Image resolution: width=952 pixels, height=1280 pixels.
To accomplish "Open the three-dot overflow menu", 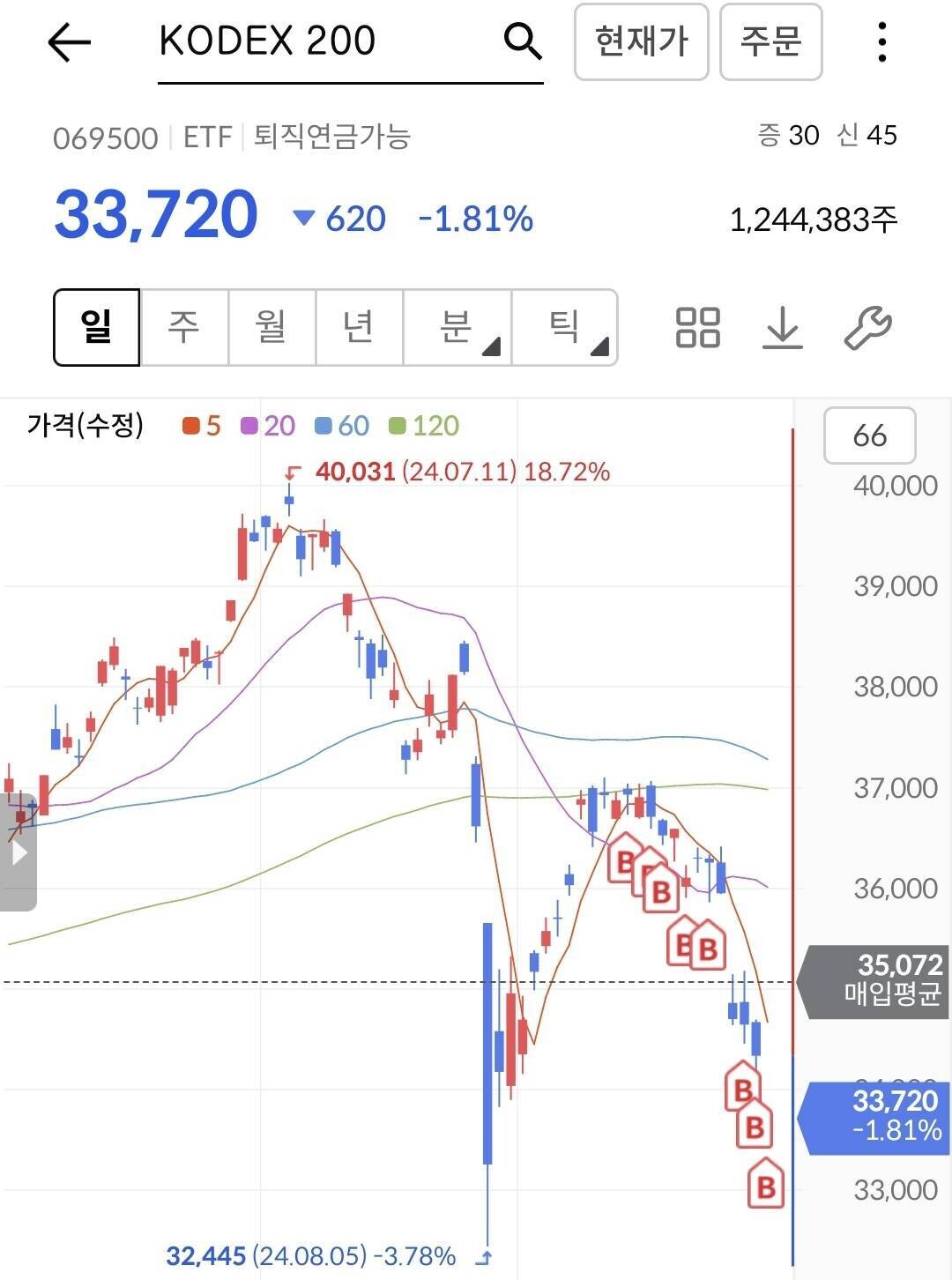I will [x=881, y=41].
